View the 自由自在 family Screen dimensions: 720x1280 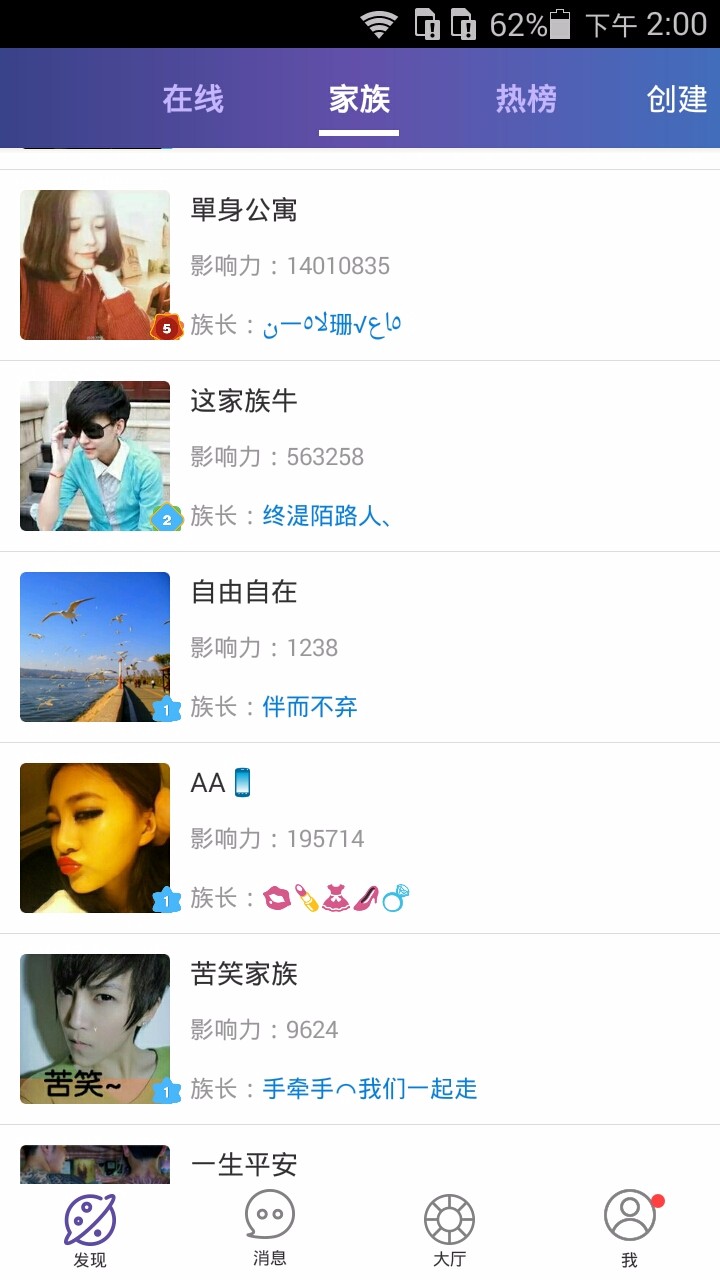pos(360,647)
